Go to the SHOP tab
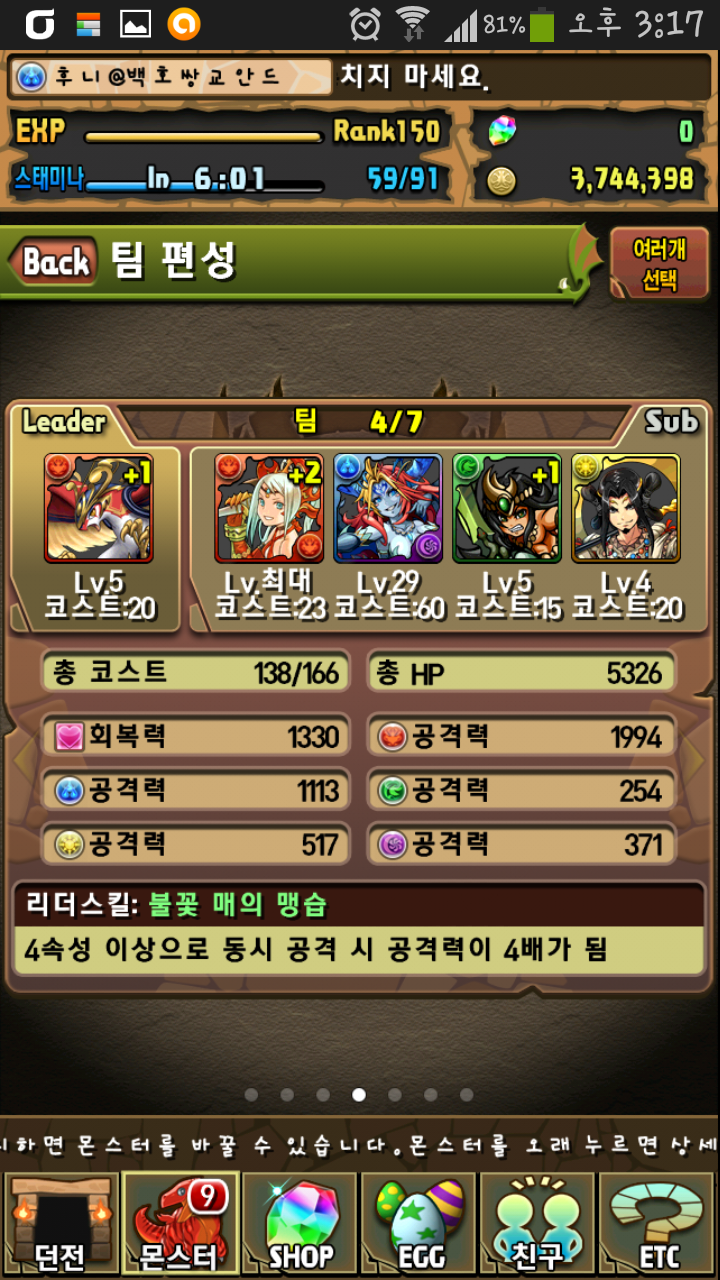The height and width of the screenshot is (1280, 720). 300,1223
